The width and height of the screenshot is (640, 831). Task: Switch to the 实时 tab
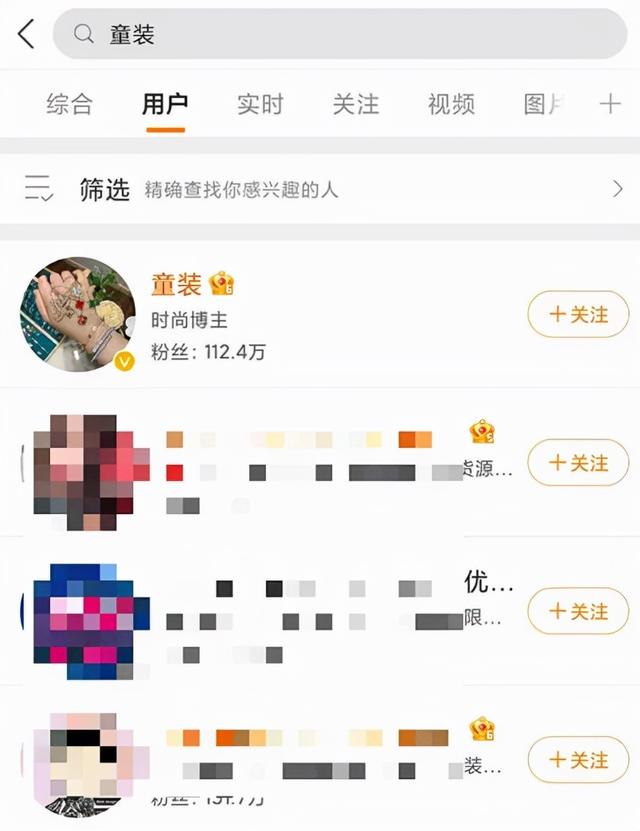pyautogui.click(x=260, y=104)
